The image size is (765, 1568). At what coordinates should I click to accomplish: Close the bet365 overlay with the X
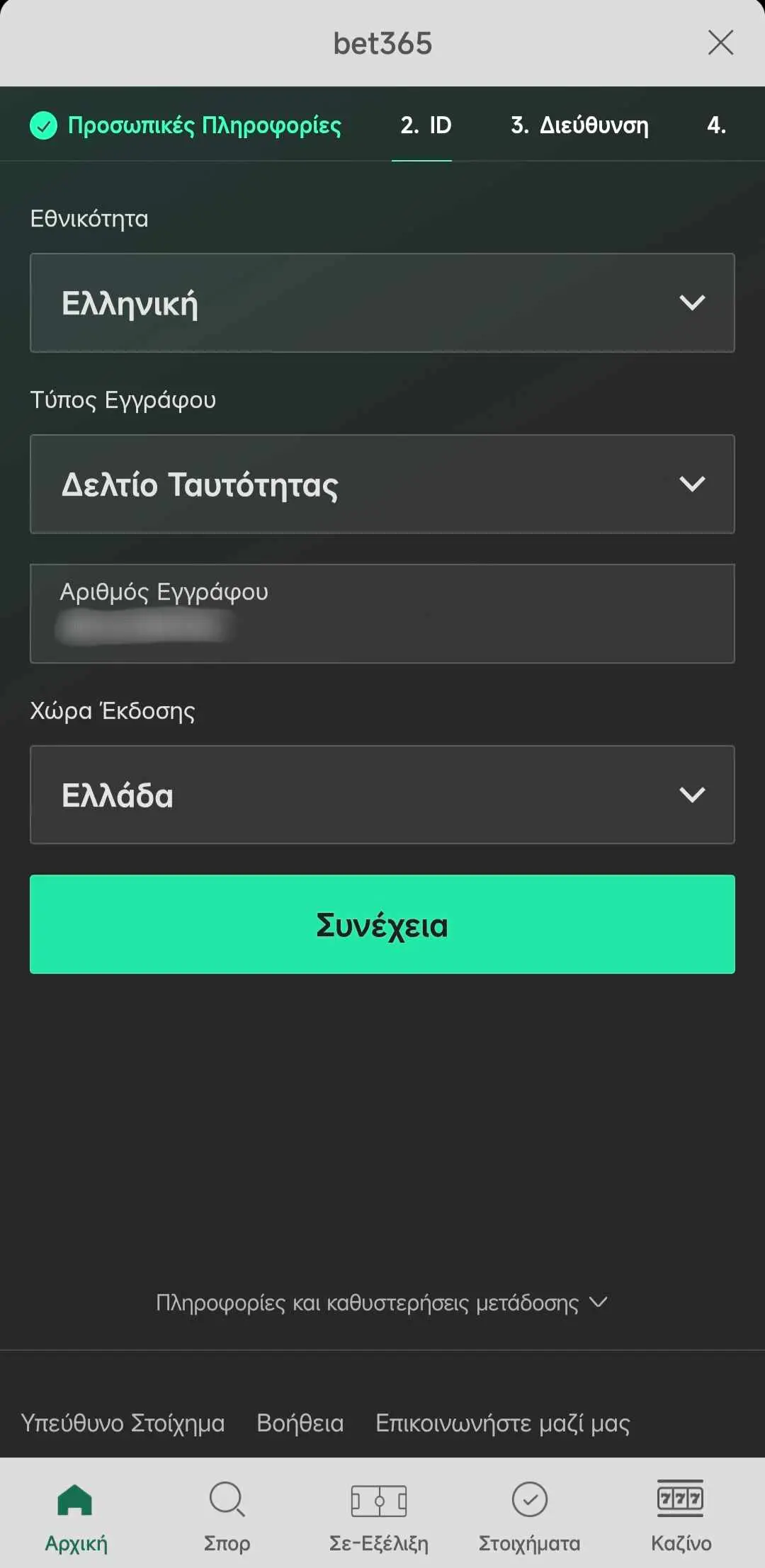click(x=720, y=42)
